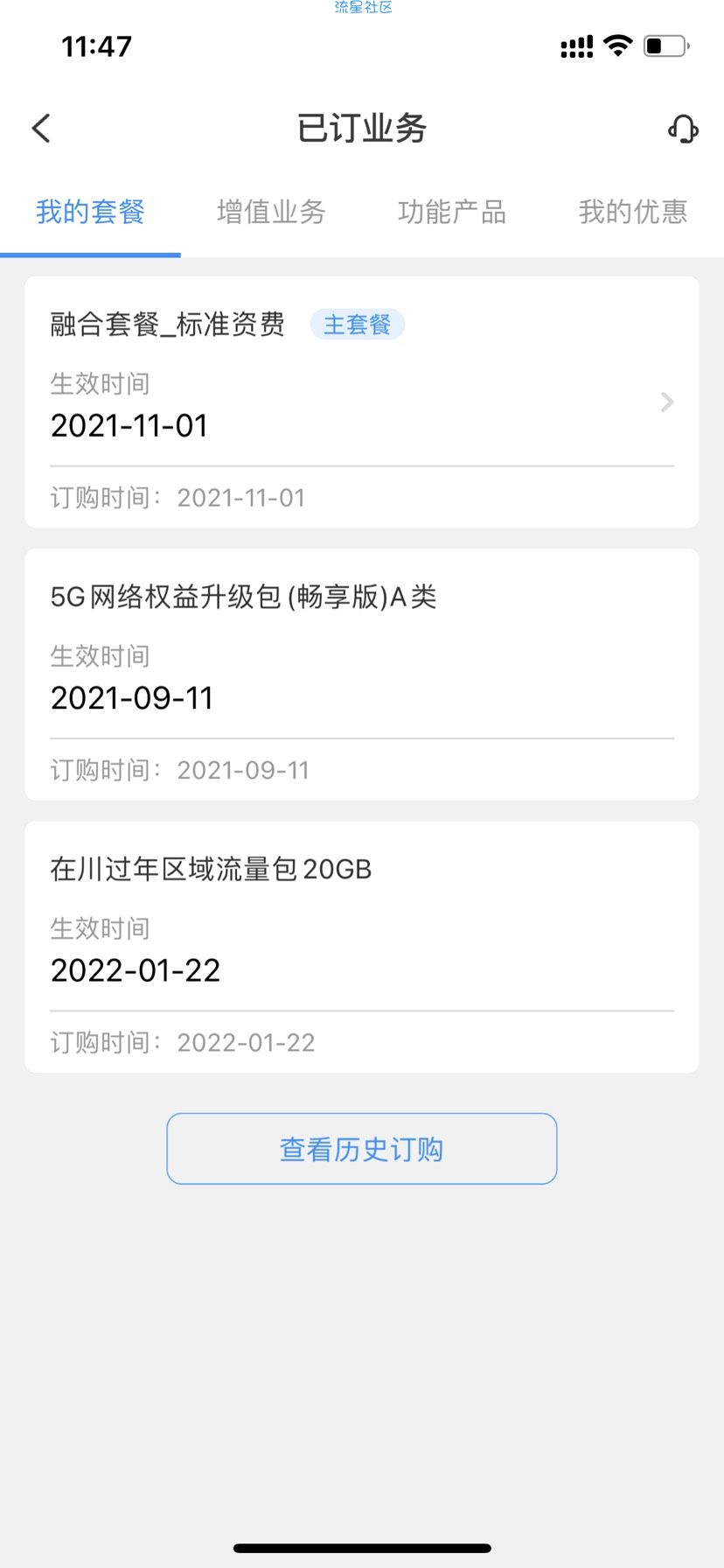
Task: Select the 我的套餐 tab
Action: point(90,212)
